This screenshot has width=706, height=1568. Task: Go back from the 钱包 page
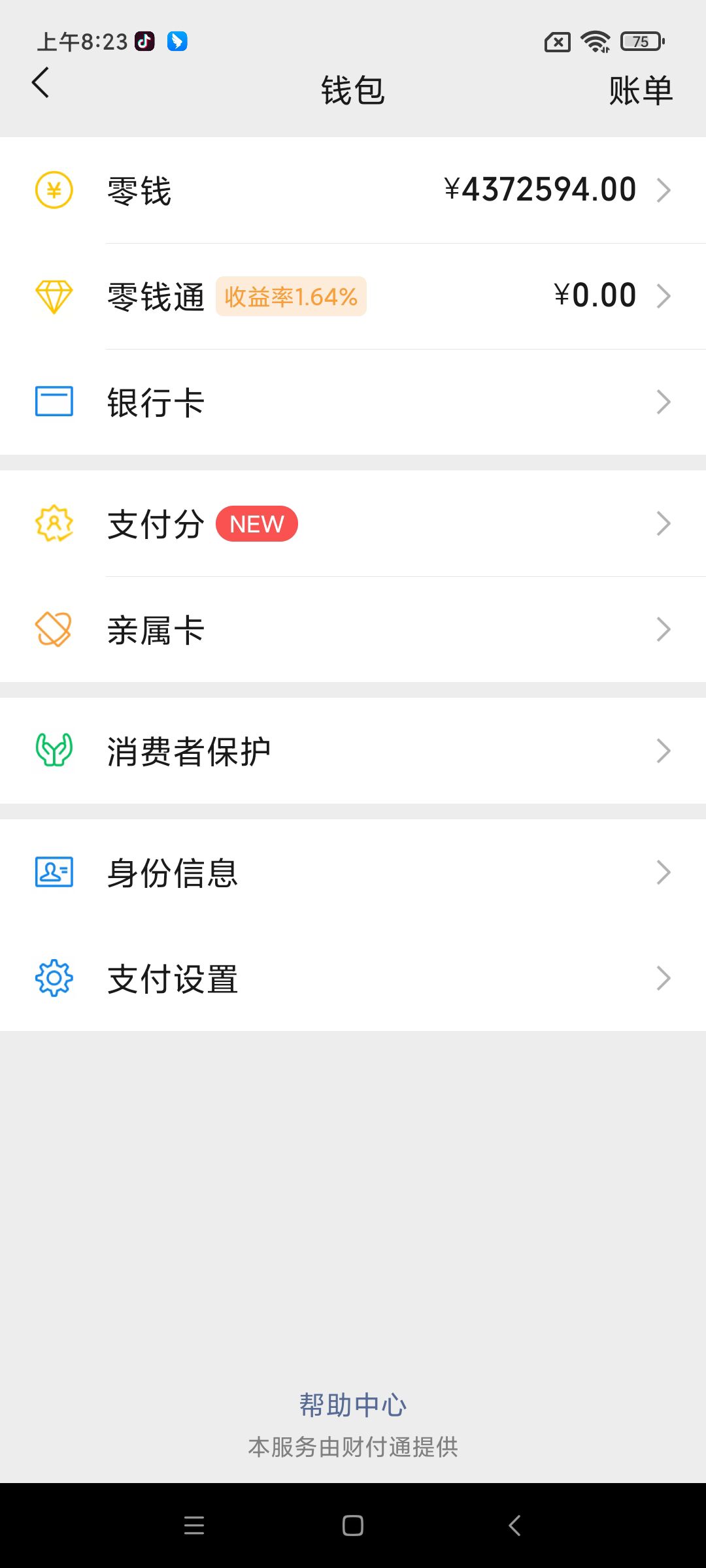coord(41,83)
